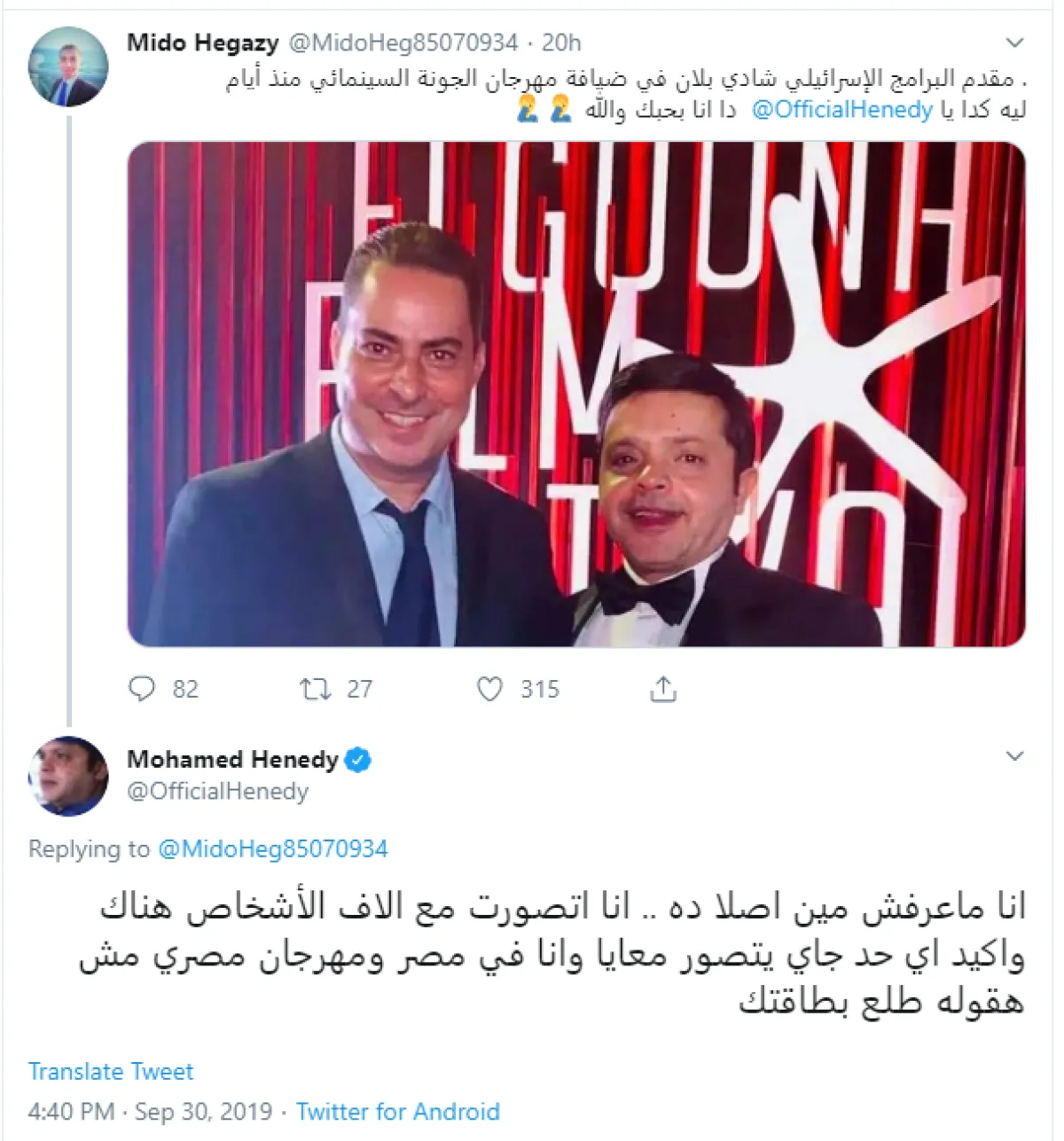
Task: Open Mido Hegazy's profile picture
Action: 68,67
